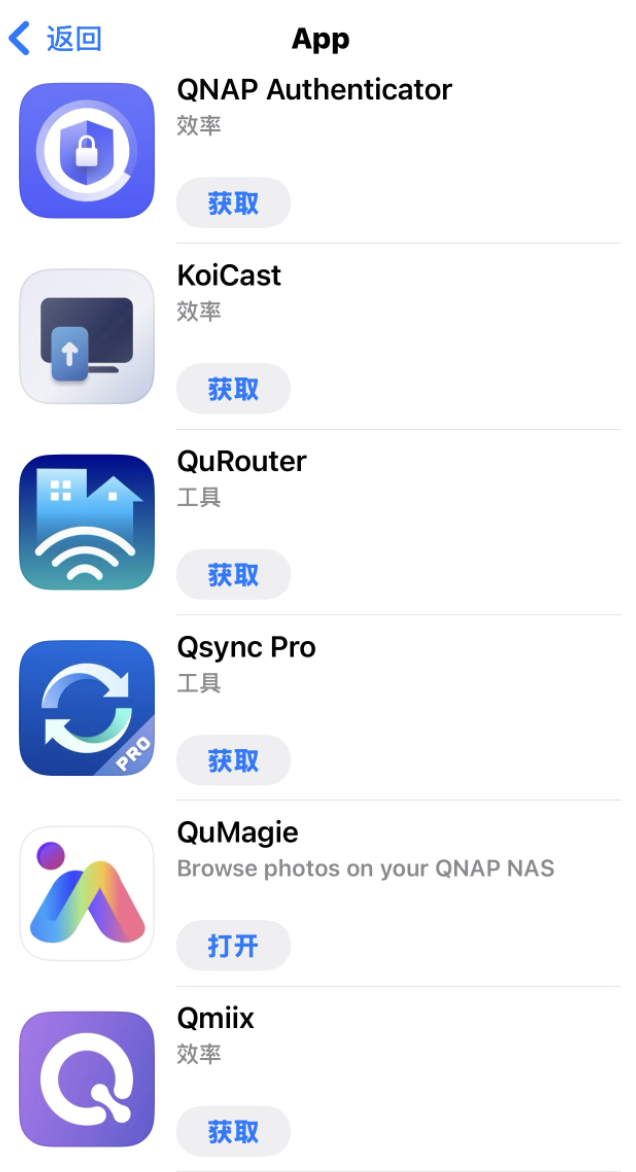Get the Qsync Pro app
636x1172 pixels.
[x=233, y=760]
